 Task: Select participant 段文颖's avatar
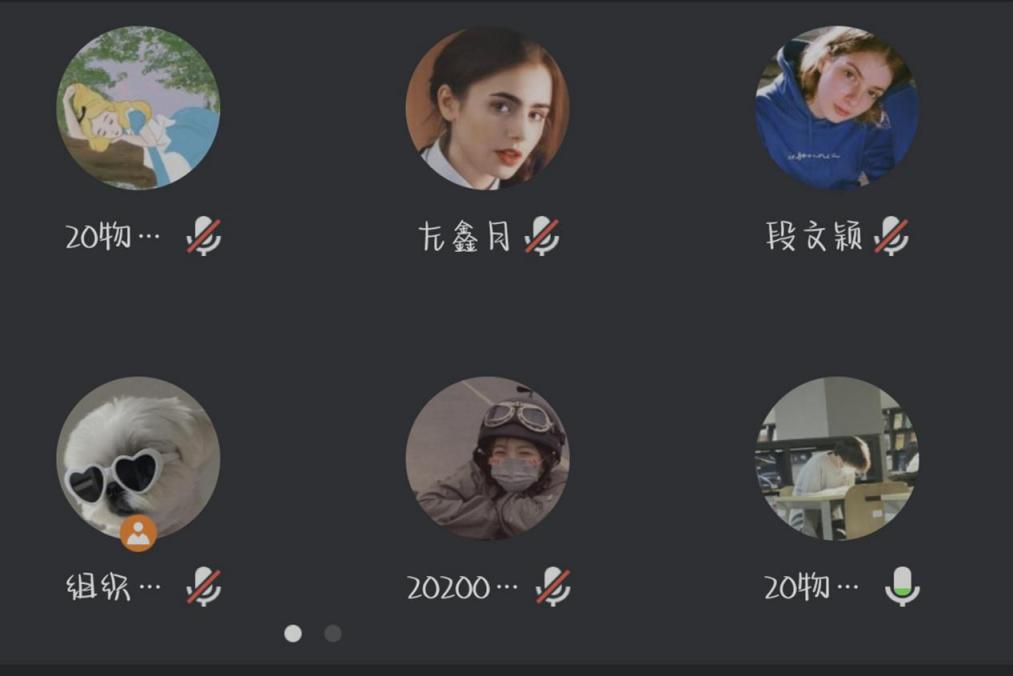836,108
